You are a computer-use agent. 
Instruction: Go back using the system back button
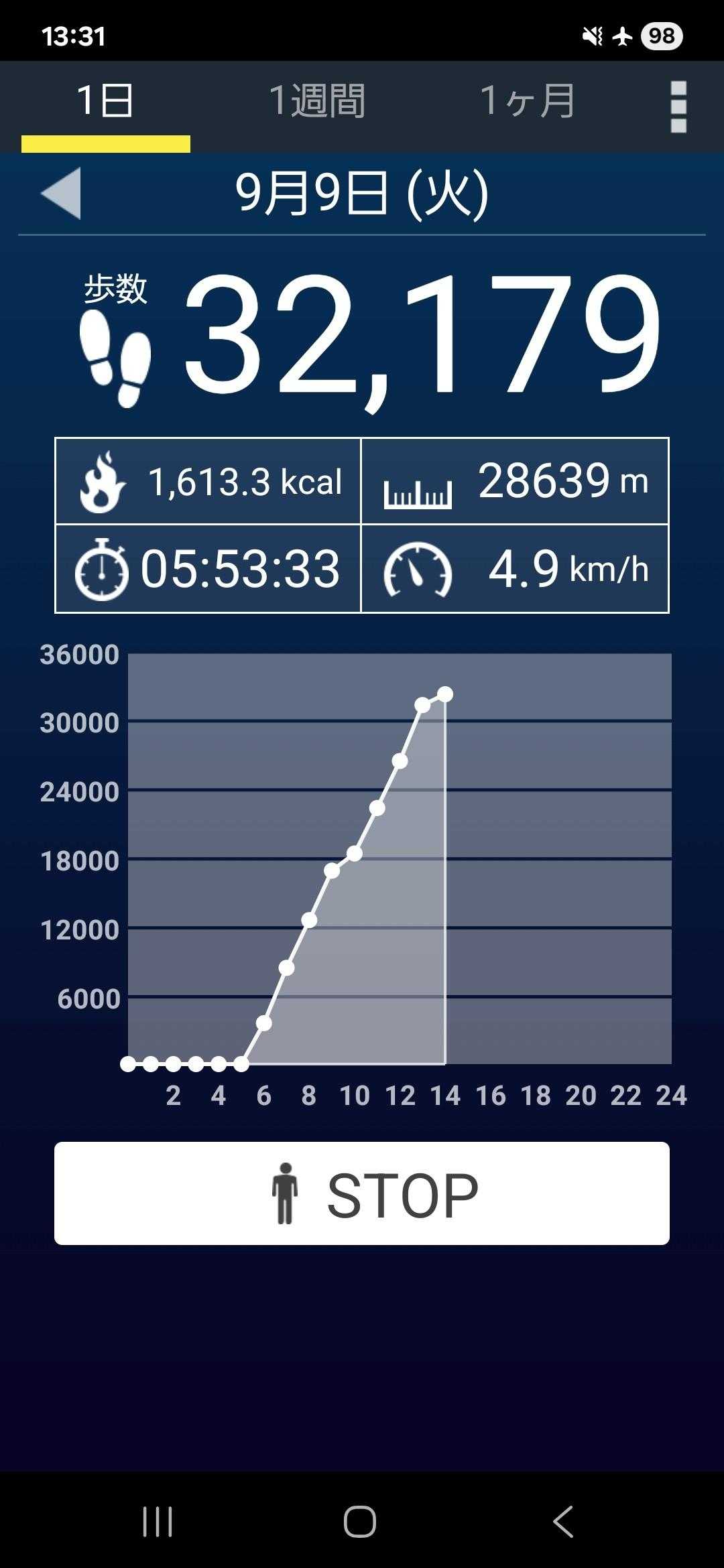coord(563,1522)
